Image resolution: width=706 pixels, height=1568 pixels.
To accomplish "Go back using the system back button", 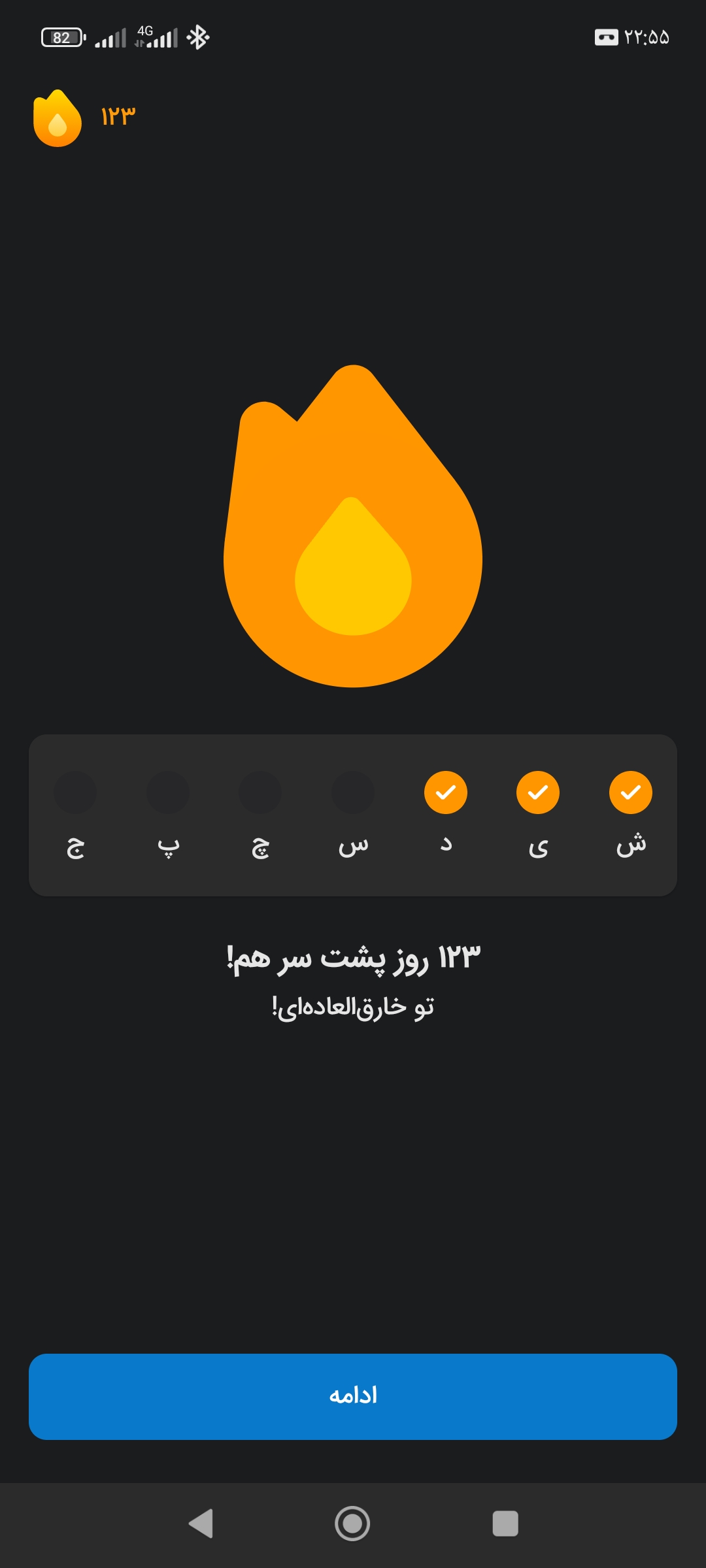I will coord(201,1524).
